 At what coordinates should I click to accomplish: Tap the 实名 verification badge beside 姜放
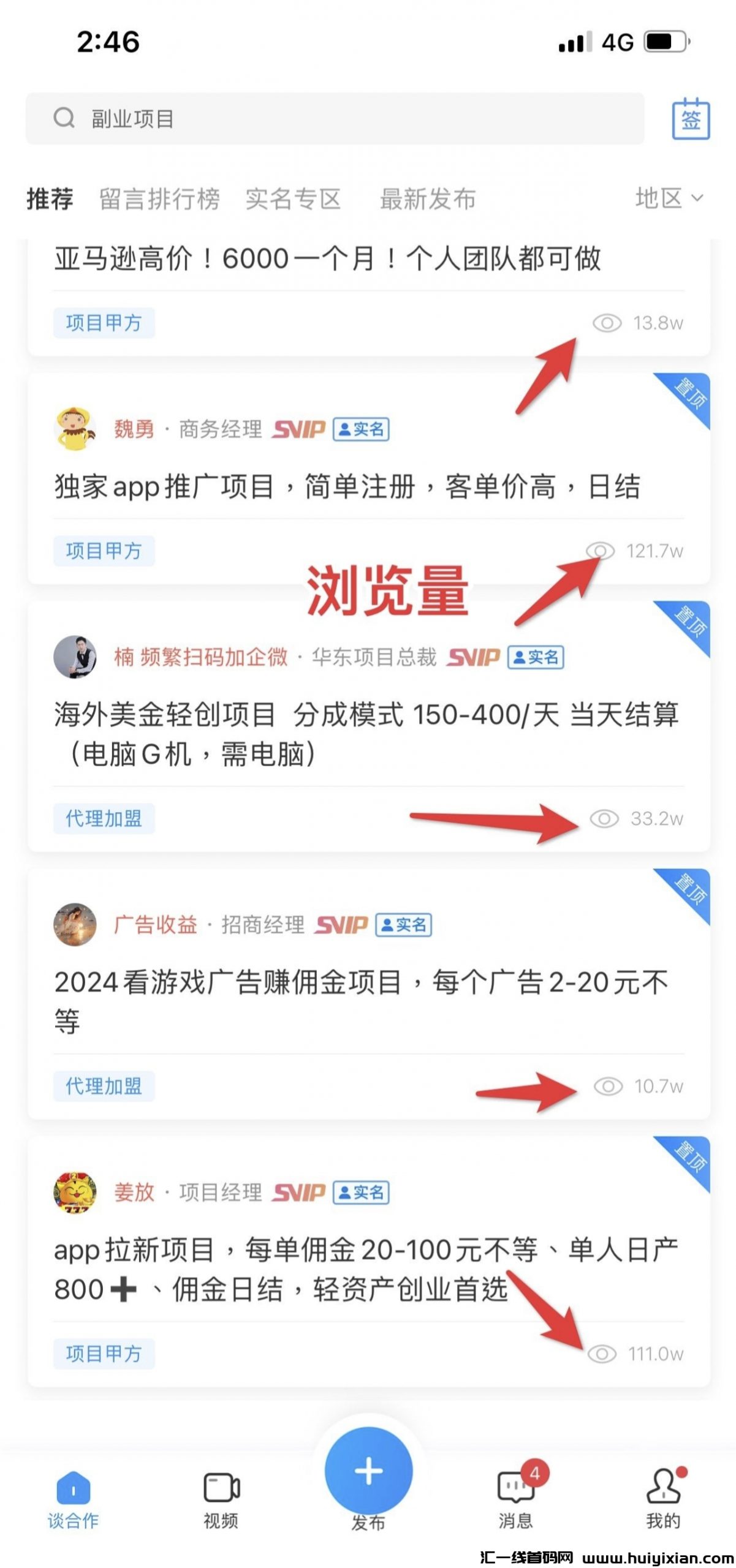coord(361,1193)
